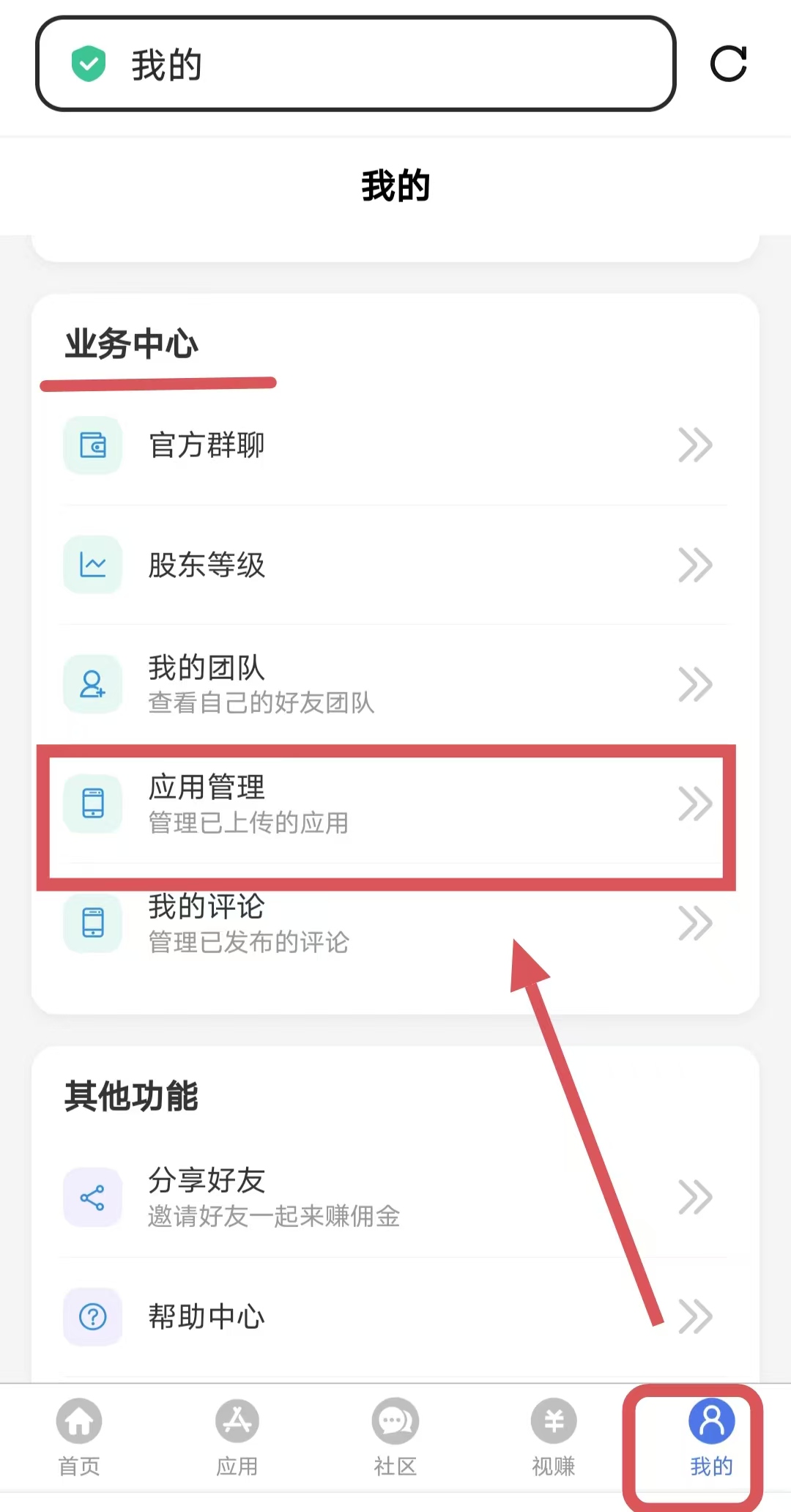Click the refresh icon next to search bar
The image size is (791, 1512).
coord(729,64)
